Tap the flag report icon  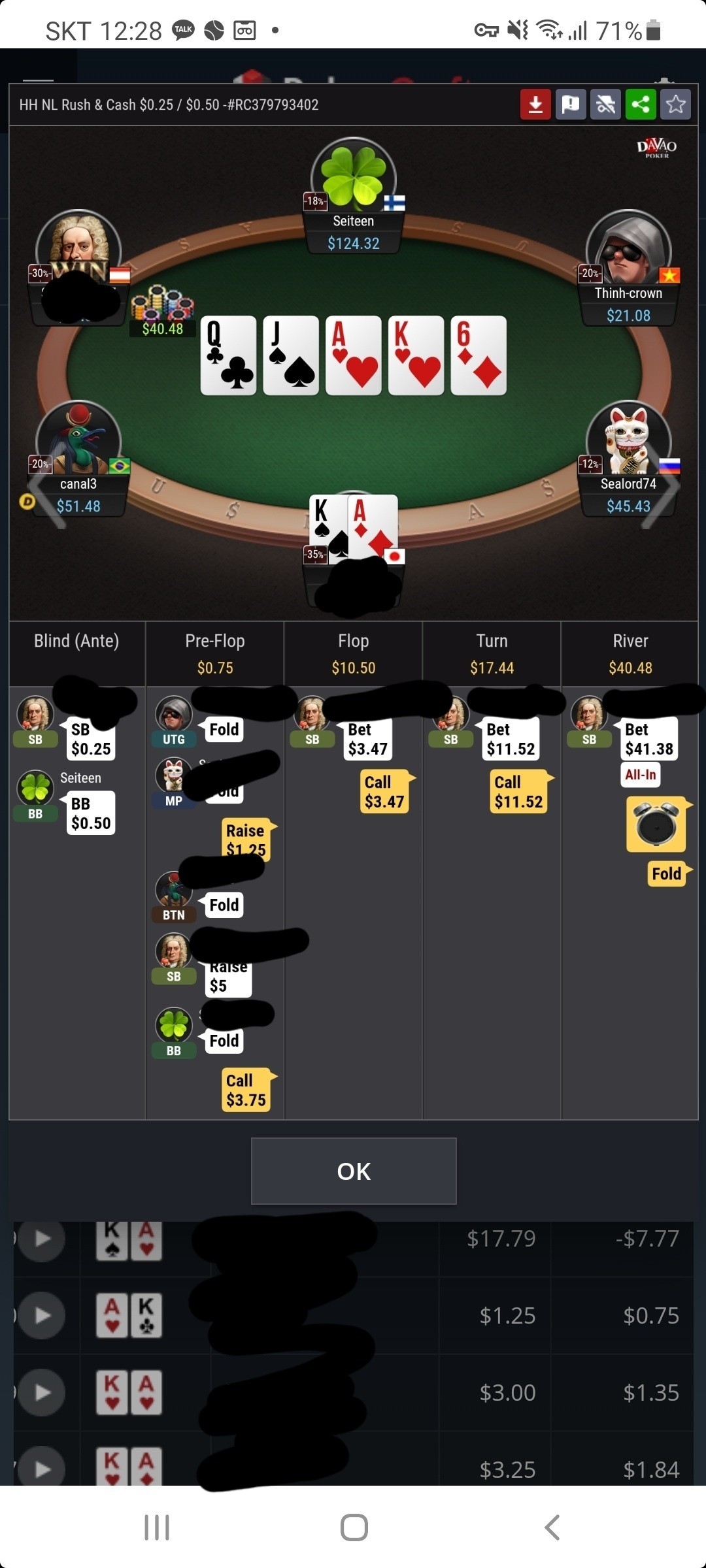click(x=571, y=105)
